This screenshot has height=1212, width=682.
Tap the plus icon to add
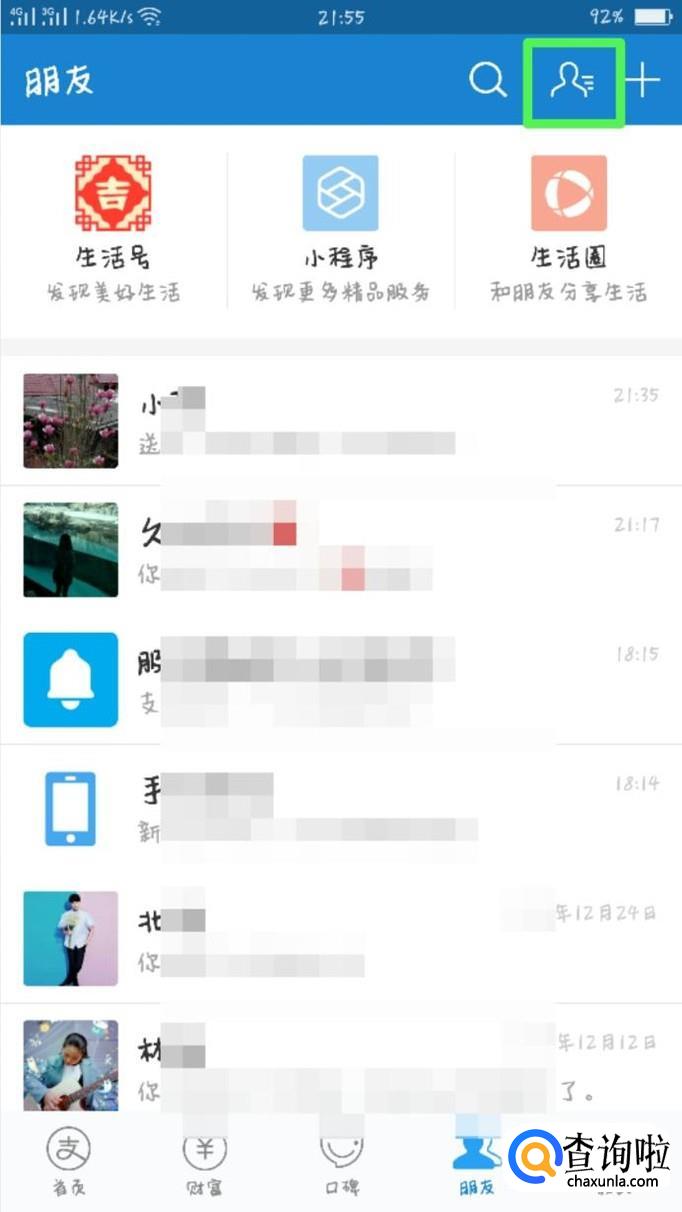[643, 81]
